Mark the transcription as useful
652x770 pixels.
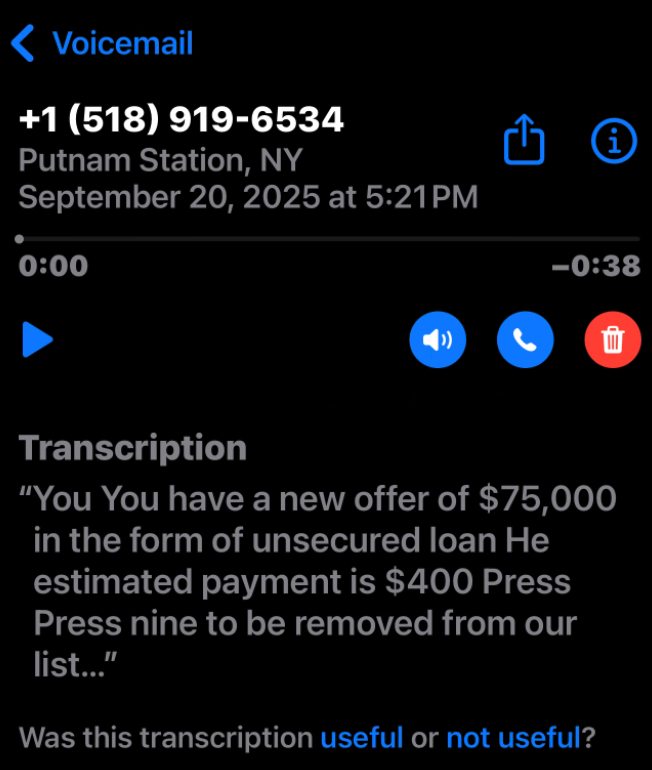tap(361, 739)
